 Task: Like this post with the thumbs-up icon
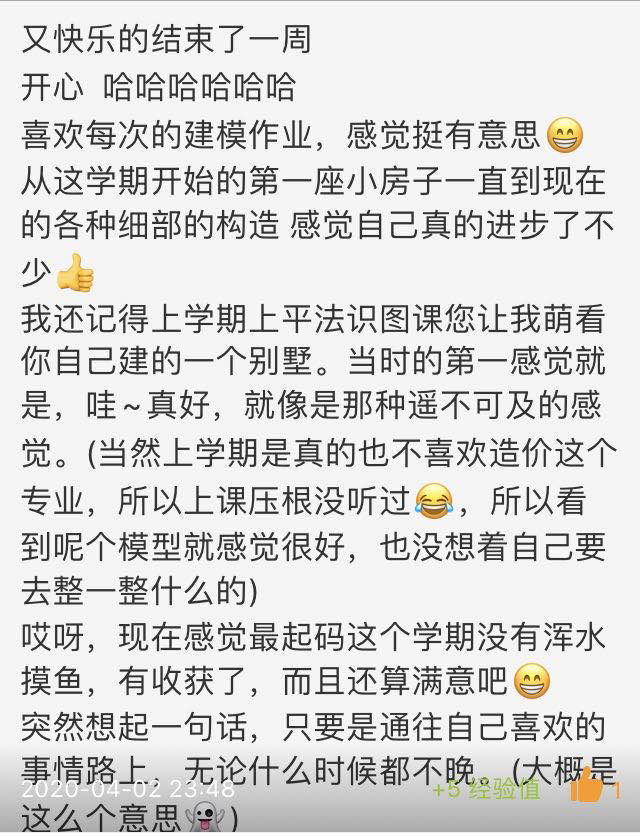587,788
